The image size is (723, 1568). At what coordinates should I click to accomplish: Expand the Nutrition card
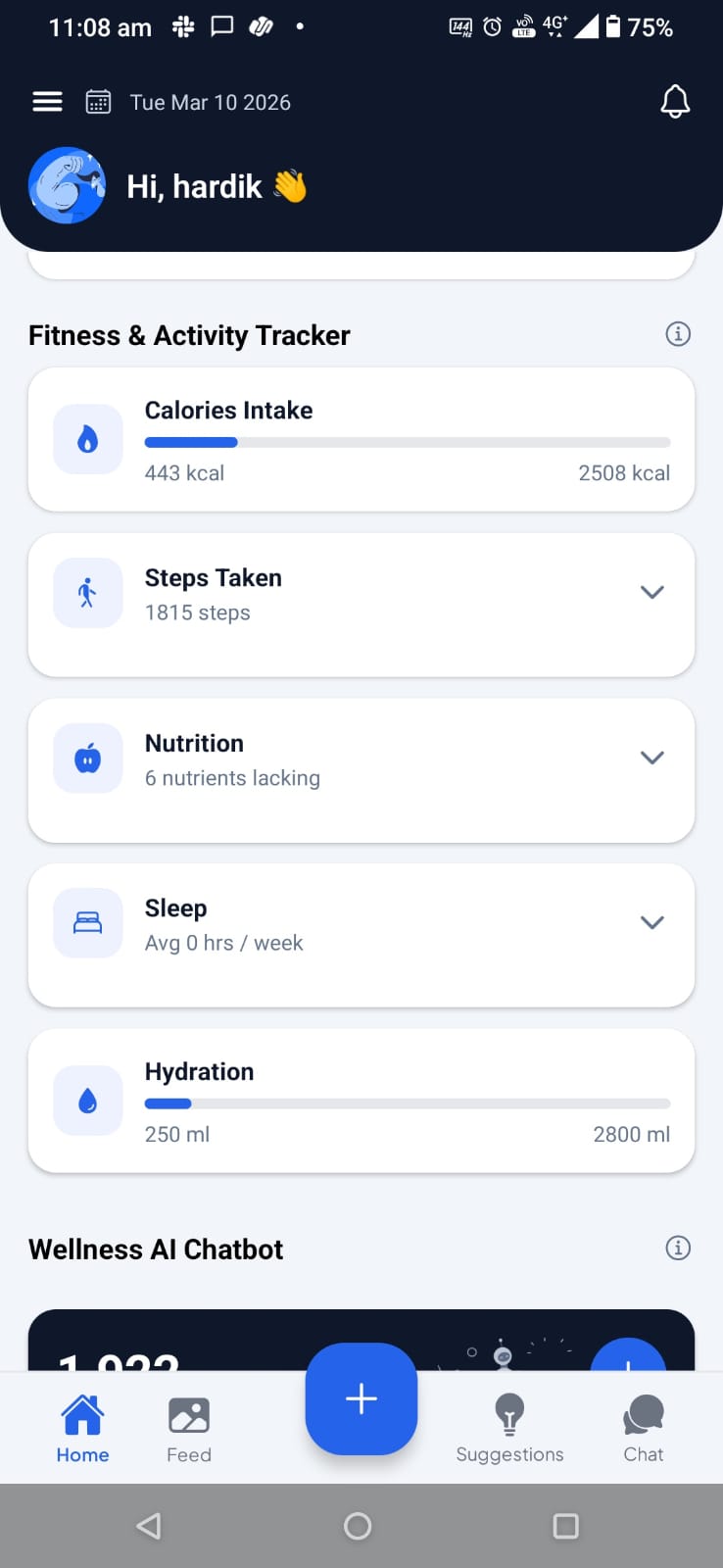click(651, 758)
